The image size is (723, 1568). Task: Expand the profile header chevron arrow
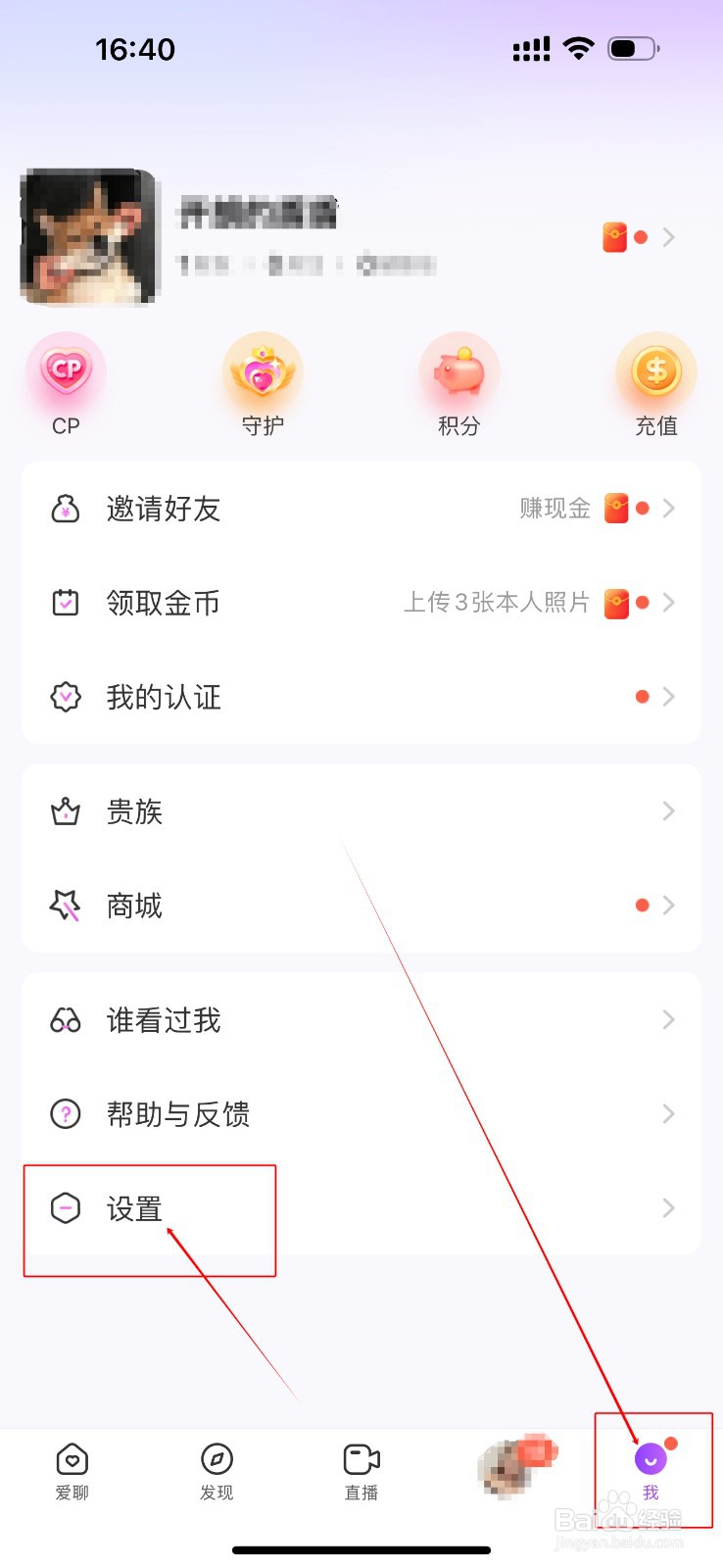click(x=668, y=236)
